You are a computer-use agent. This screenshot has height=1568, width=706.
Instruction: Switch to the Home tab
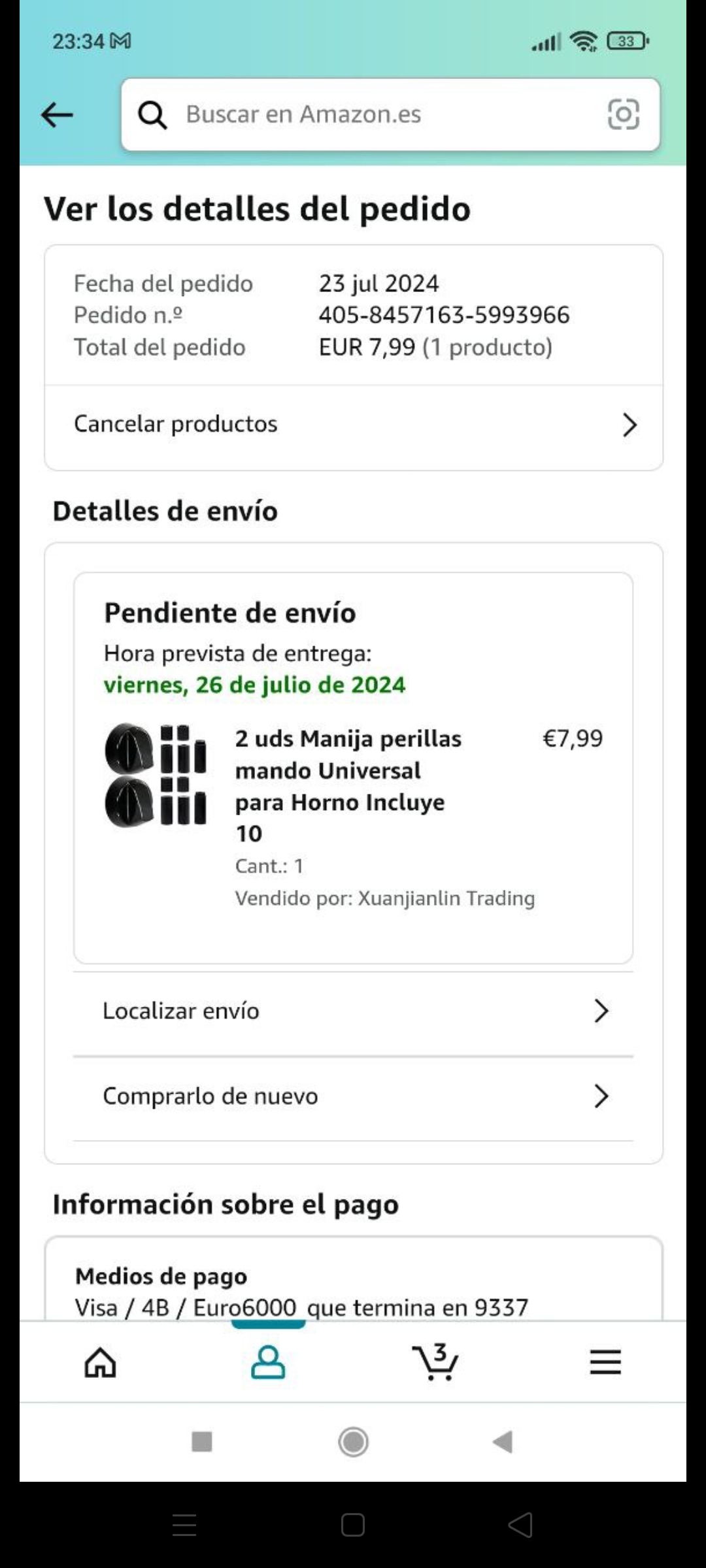click(x=101, y=1363)
